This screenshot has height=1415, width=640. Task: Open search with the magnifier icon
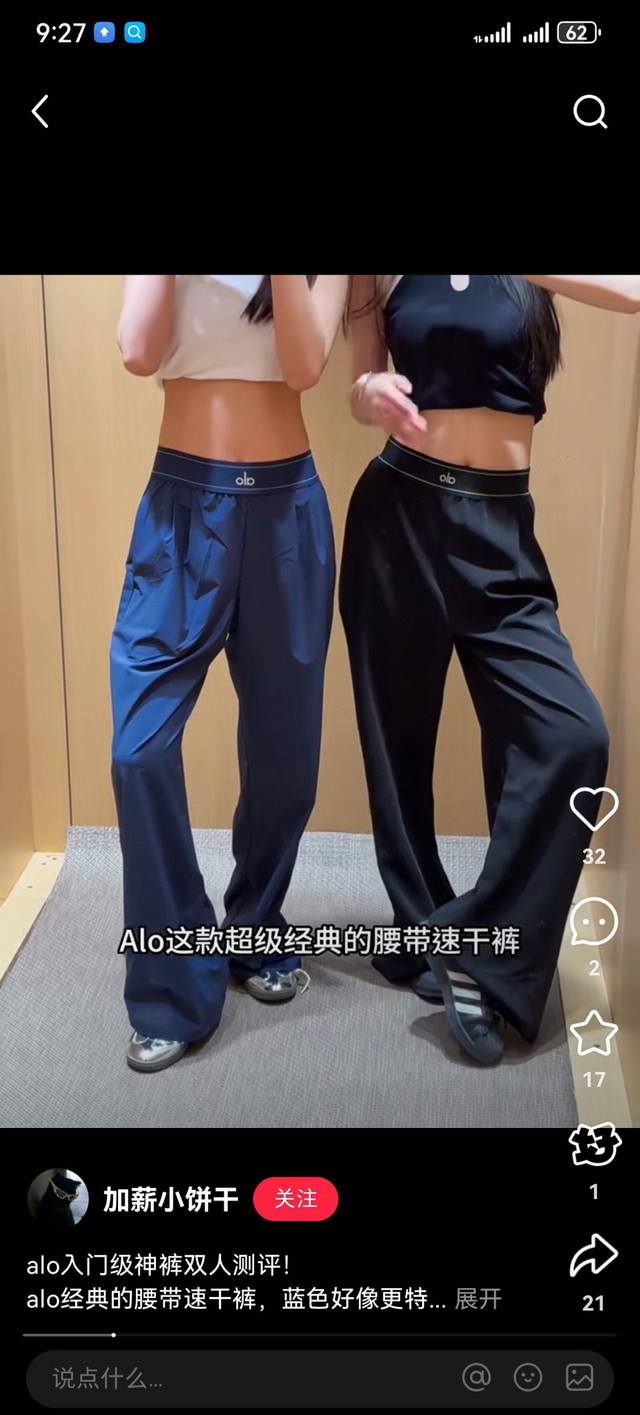click(590, 112)
